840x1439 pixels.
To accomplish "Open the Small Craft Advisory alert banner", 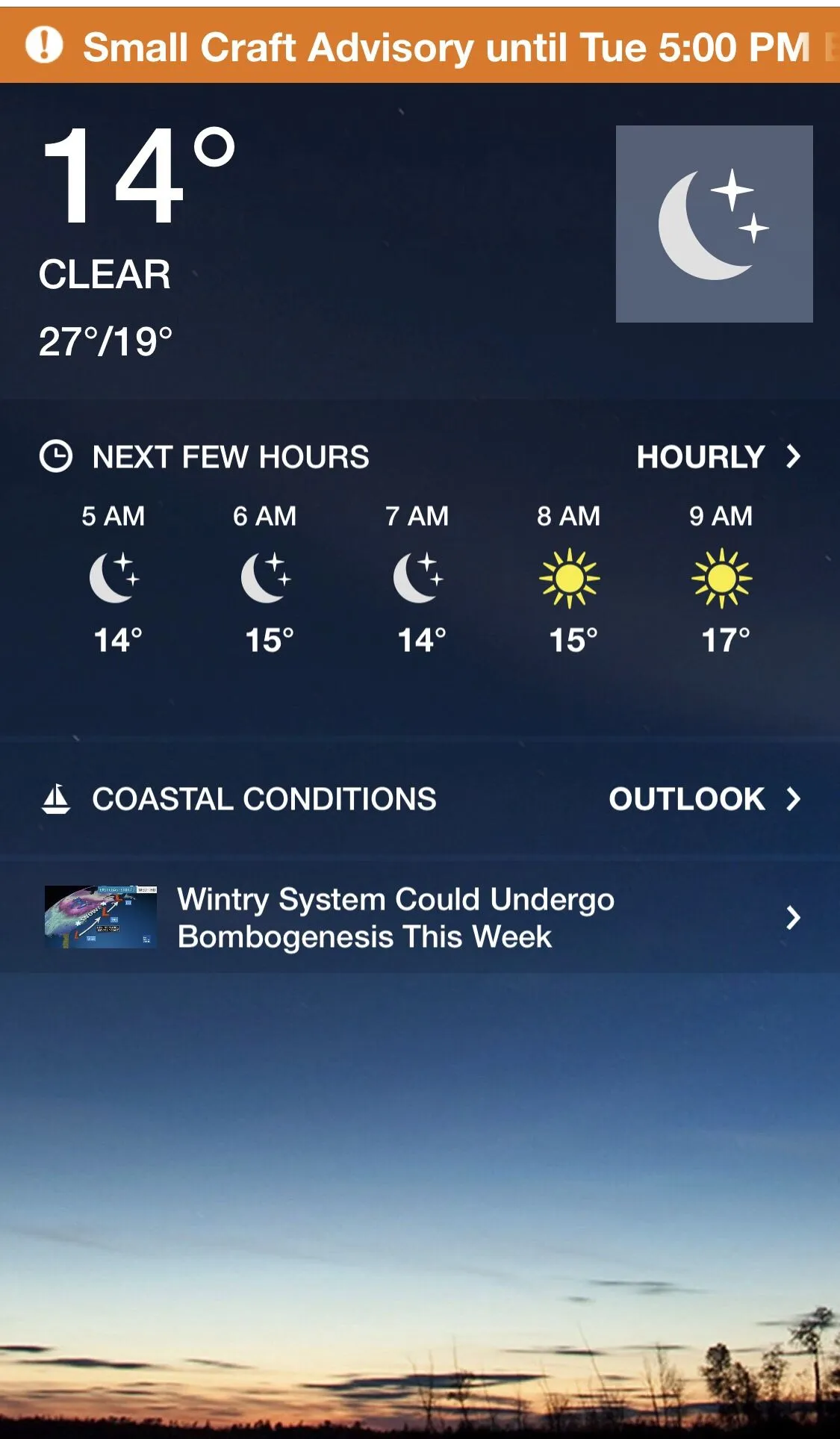I will (x=445, y=47).
